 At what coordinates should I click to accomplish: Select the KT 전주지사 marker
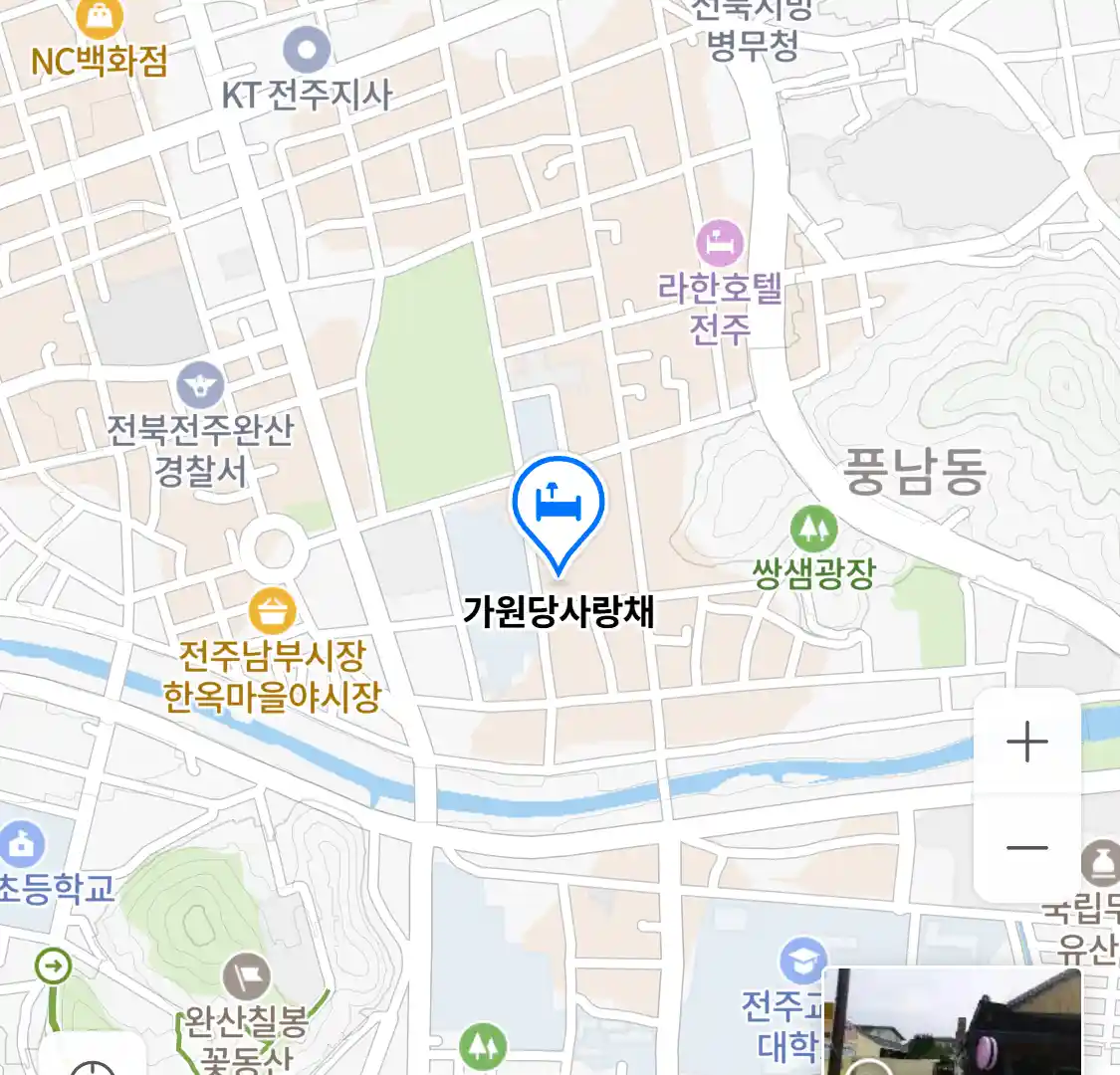[x=307, y=49]
